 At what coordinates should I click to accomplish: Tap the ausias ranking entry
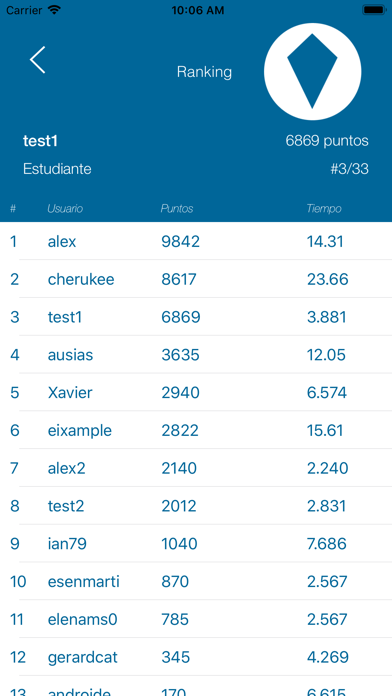[196, 354]
